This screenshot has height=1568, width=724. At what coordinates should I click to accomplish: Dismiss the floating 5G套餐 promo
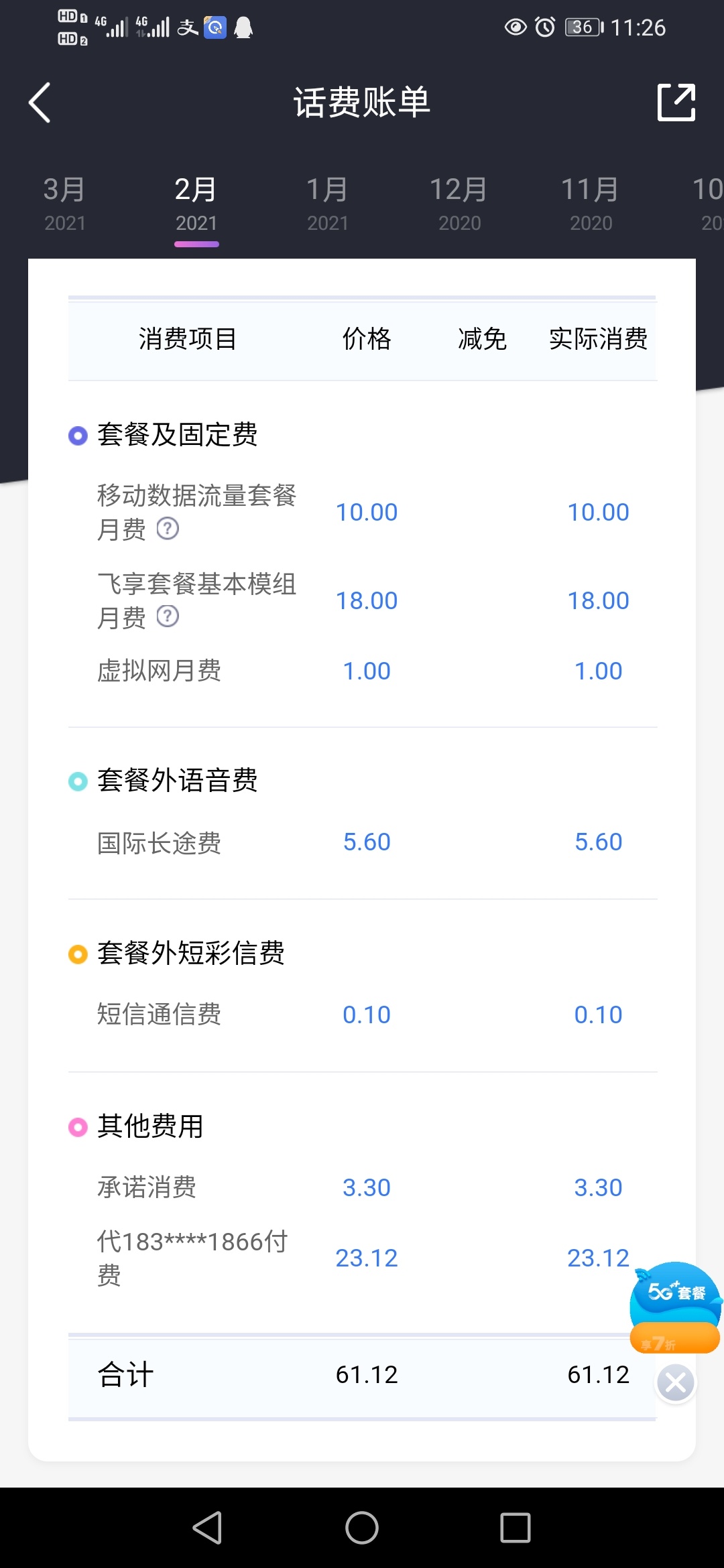[x=676, y=1382]
